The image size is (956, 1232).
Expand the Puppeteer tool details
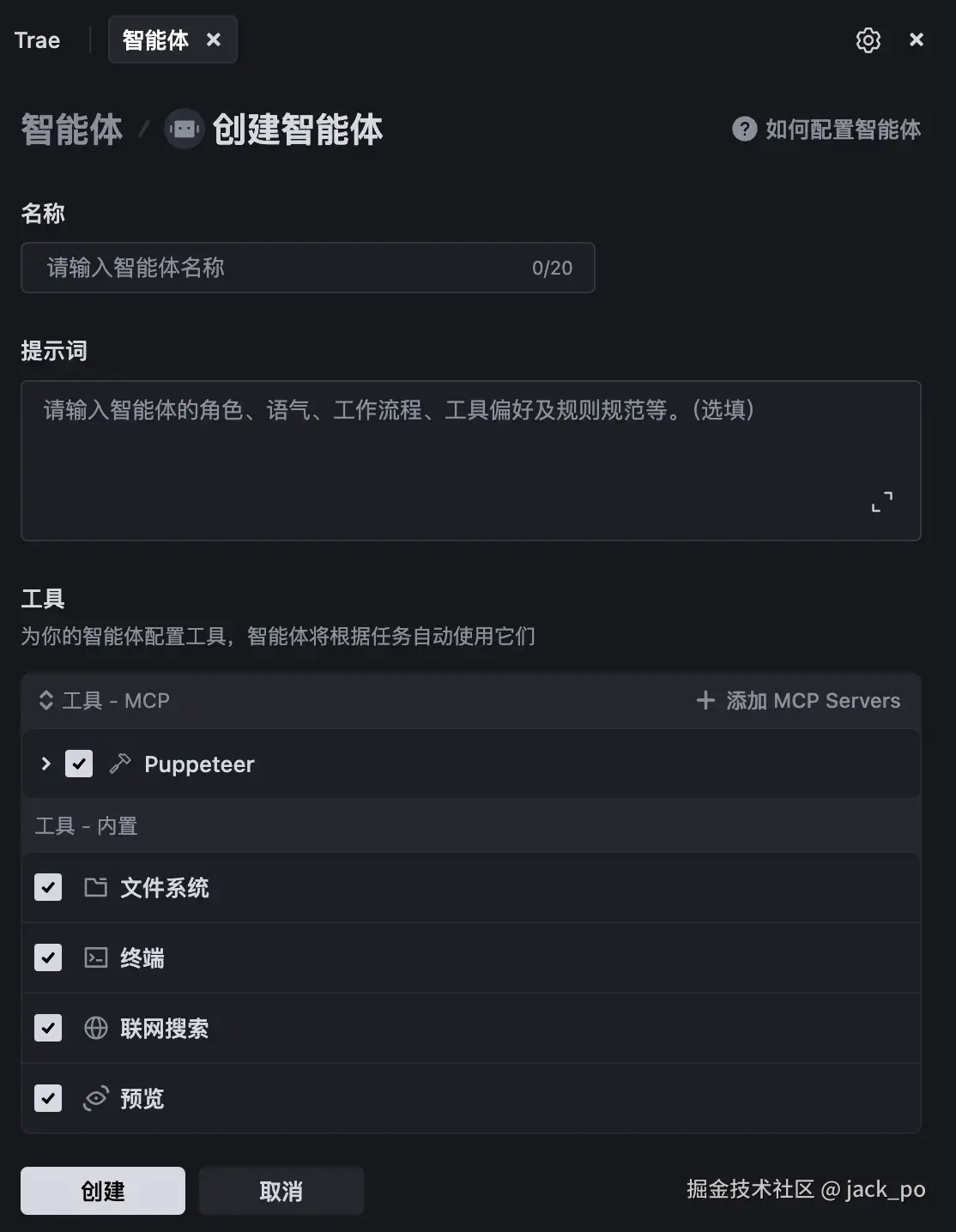point(46,764)
